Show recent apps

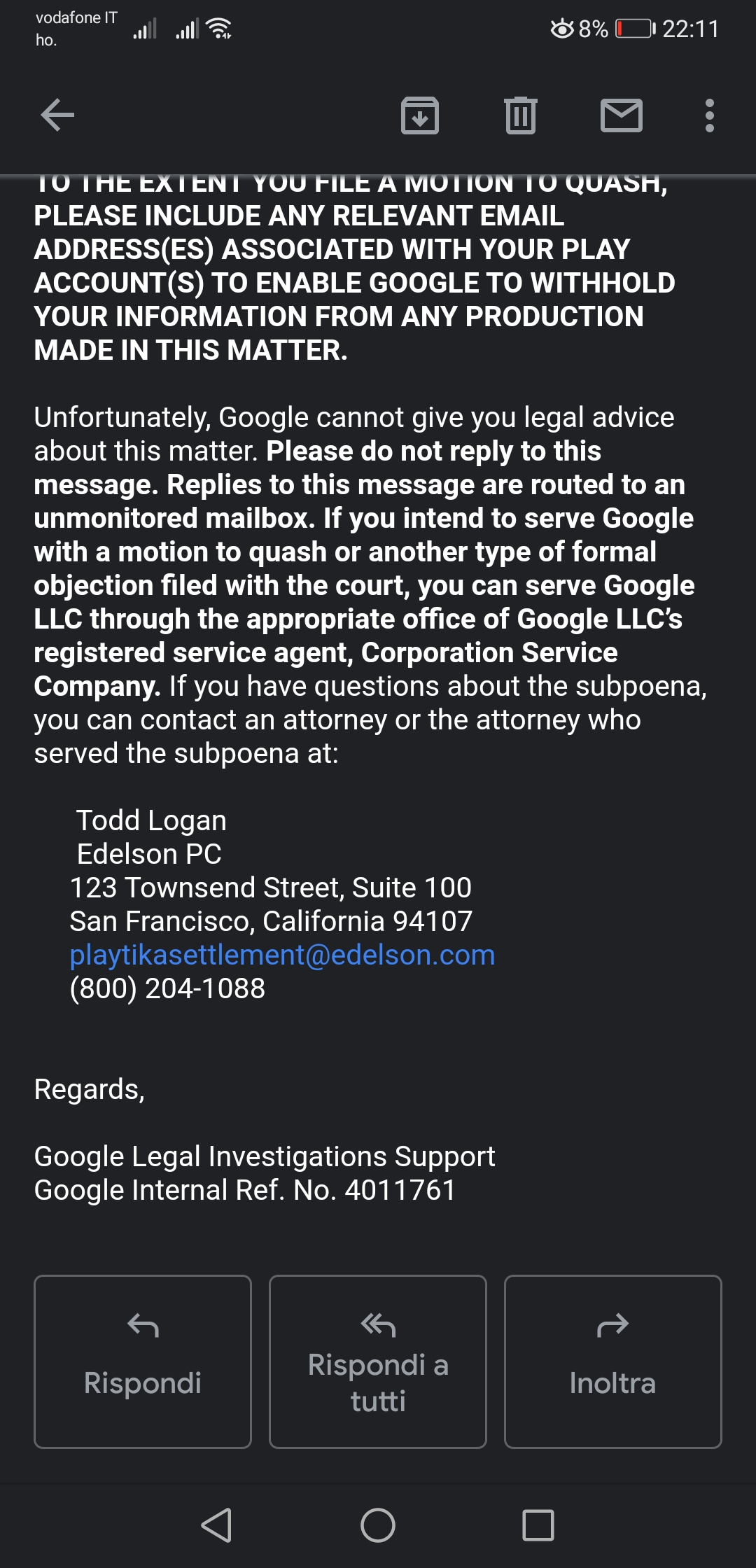tap(538, 1525)
